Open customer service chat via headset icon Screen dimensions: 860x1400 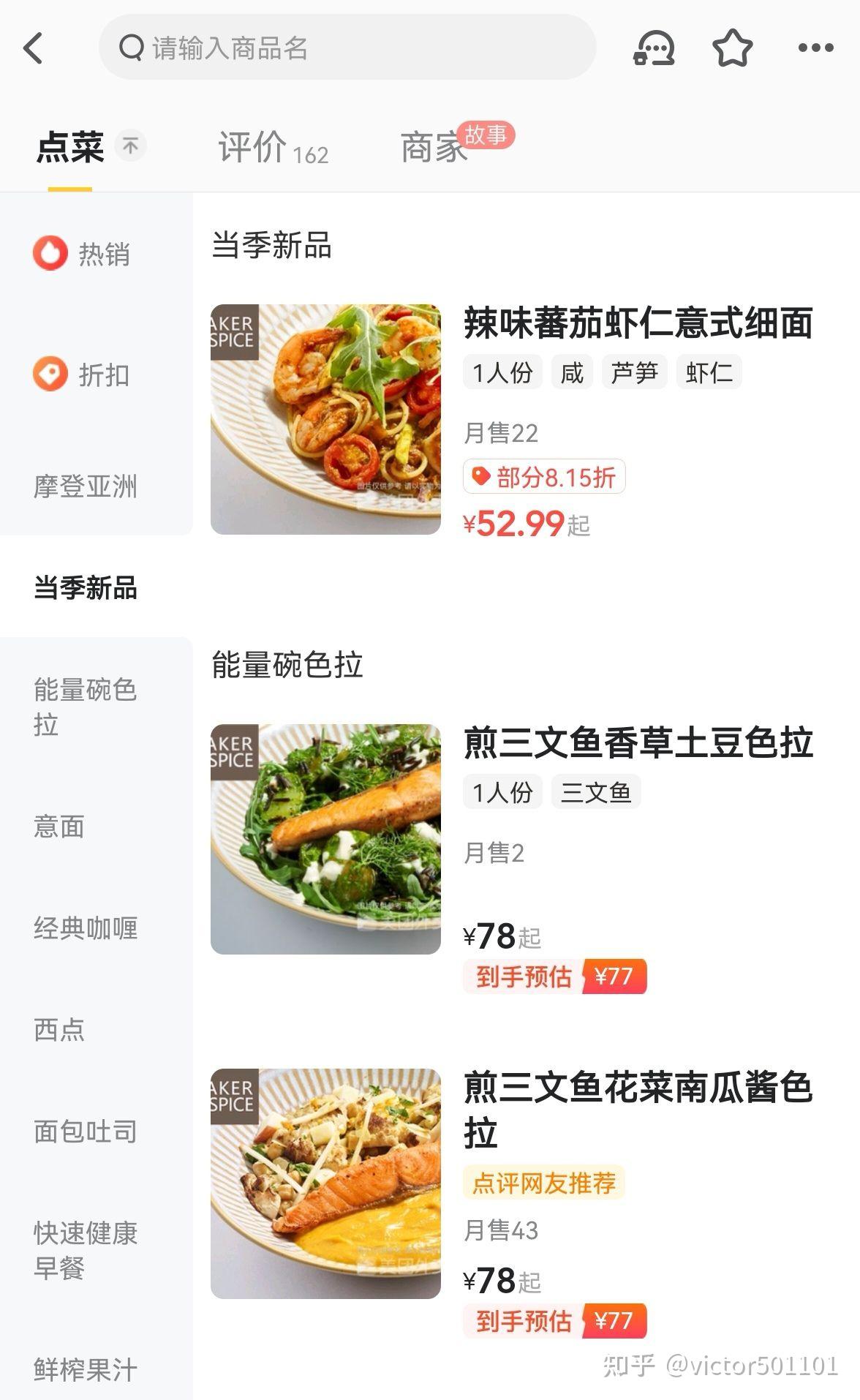[x=654, y=47]
